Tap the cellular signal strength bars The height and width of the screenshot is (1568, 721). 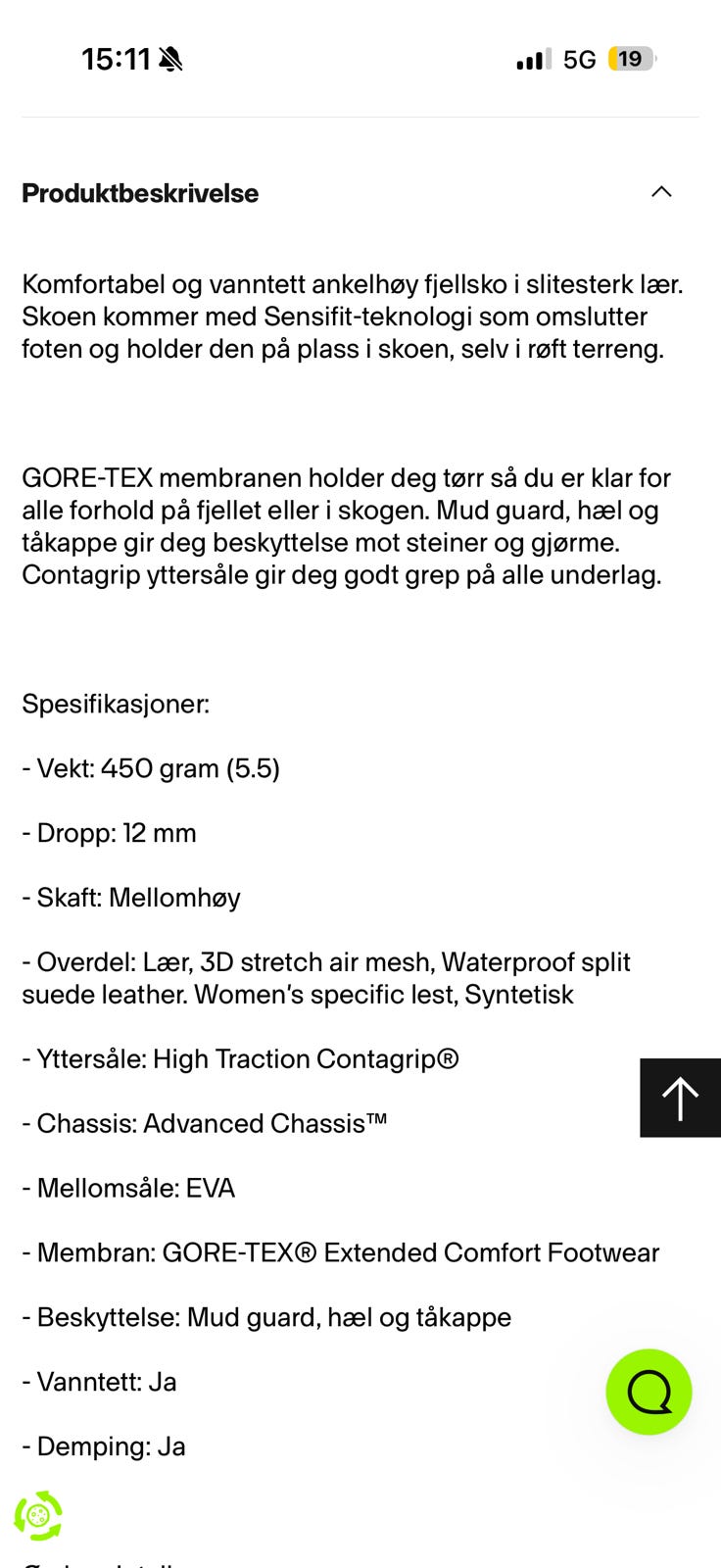point(528,59)
